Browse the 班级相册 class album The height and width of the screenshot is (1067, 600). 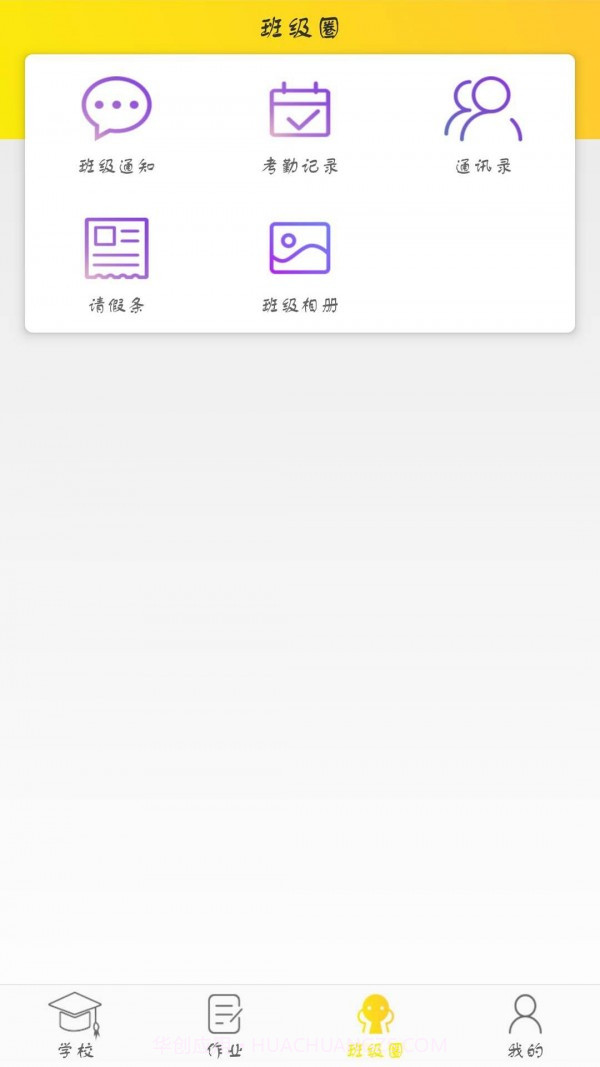(300, 264)
